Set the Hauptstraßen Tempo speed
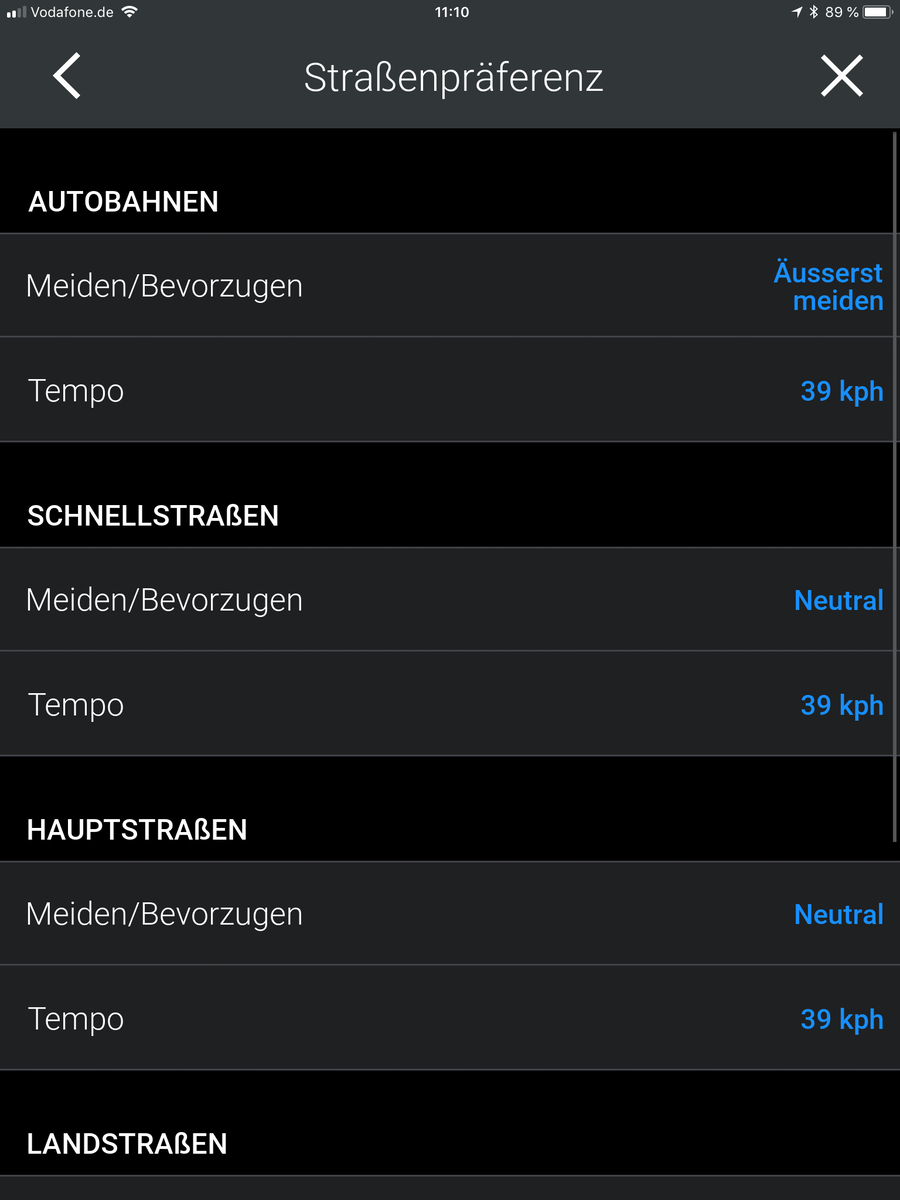Image resolution: width=900 pixels, height=1200 pixels. pos(450,1018)
